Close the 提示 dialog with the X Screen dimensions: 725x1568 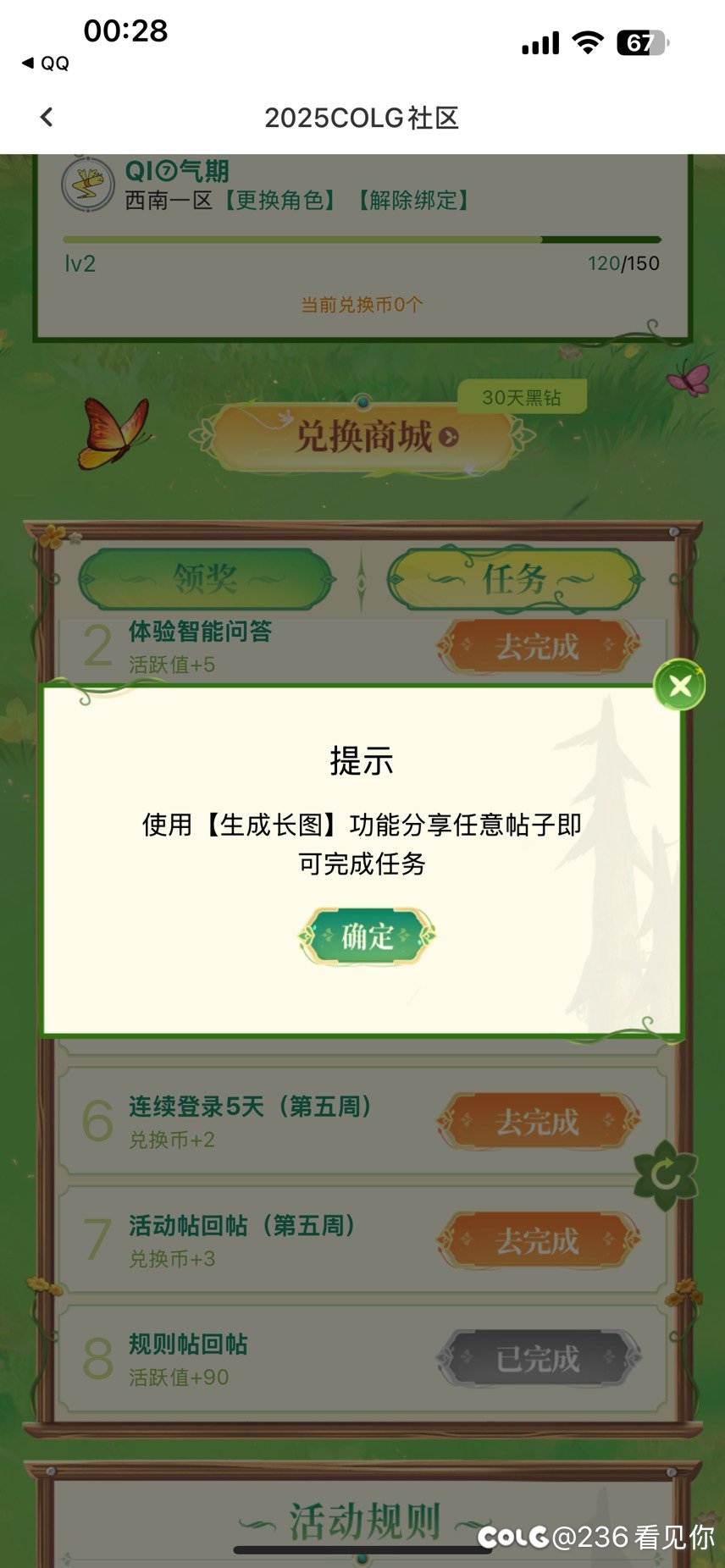(x=679, y=685)
